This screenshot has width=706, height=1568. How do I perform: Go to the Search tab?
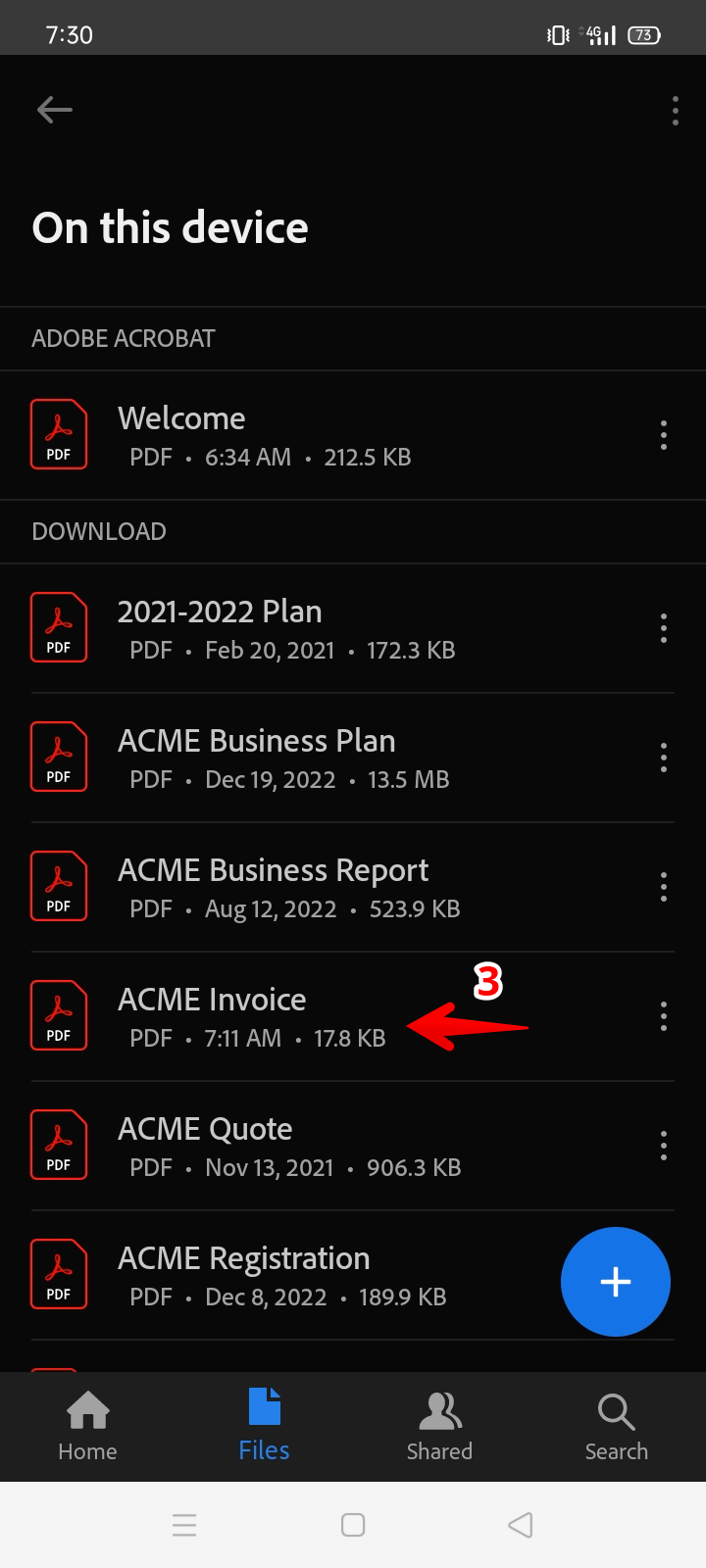616,1427
